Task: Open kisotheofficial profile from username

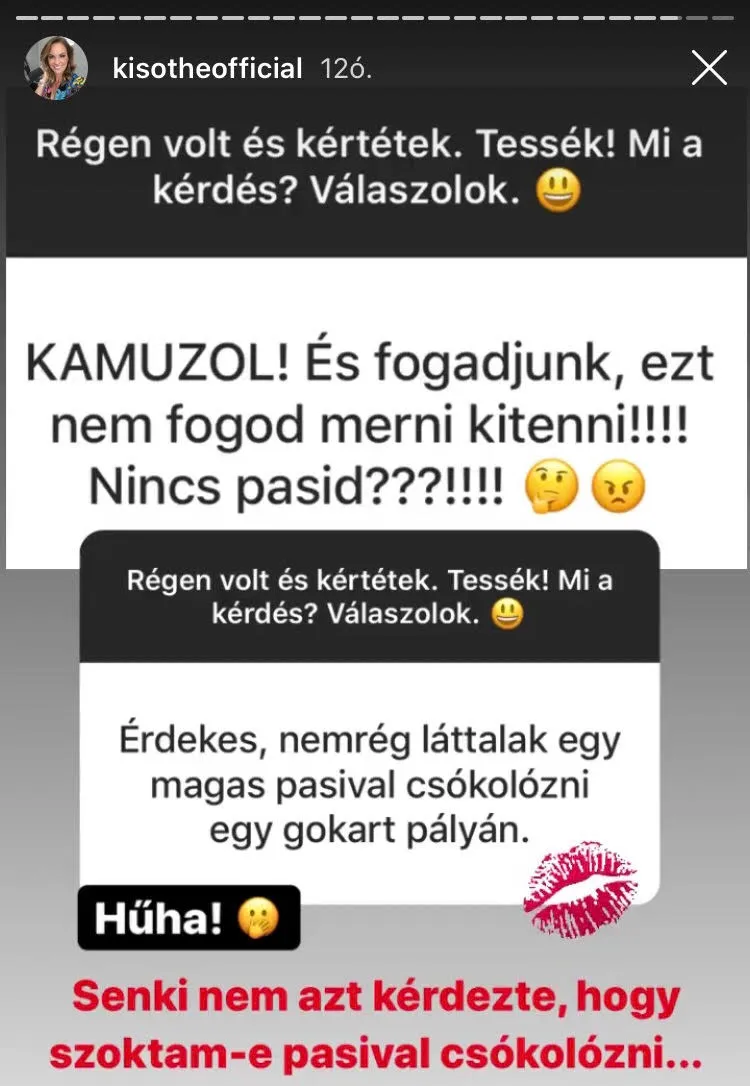Action: click(207, 69)
